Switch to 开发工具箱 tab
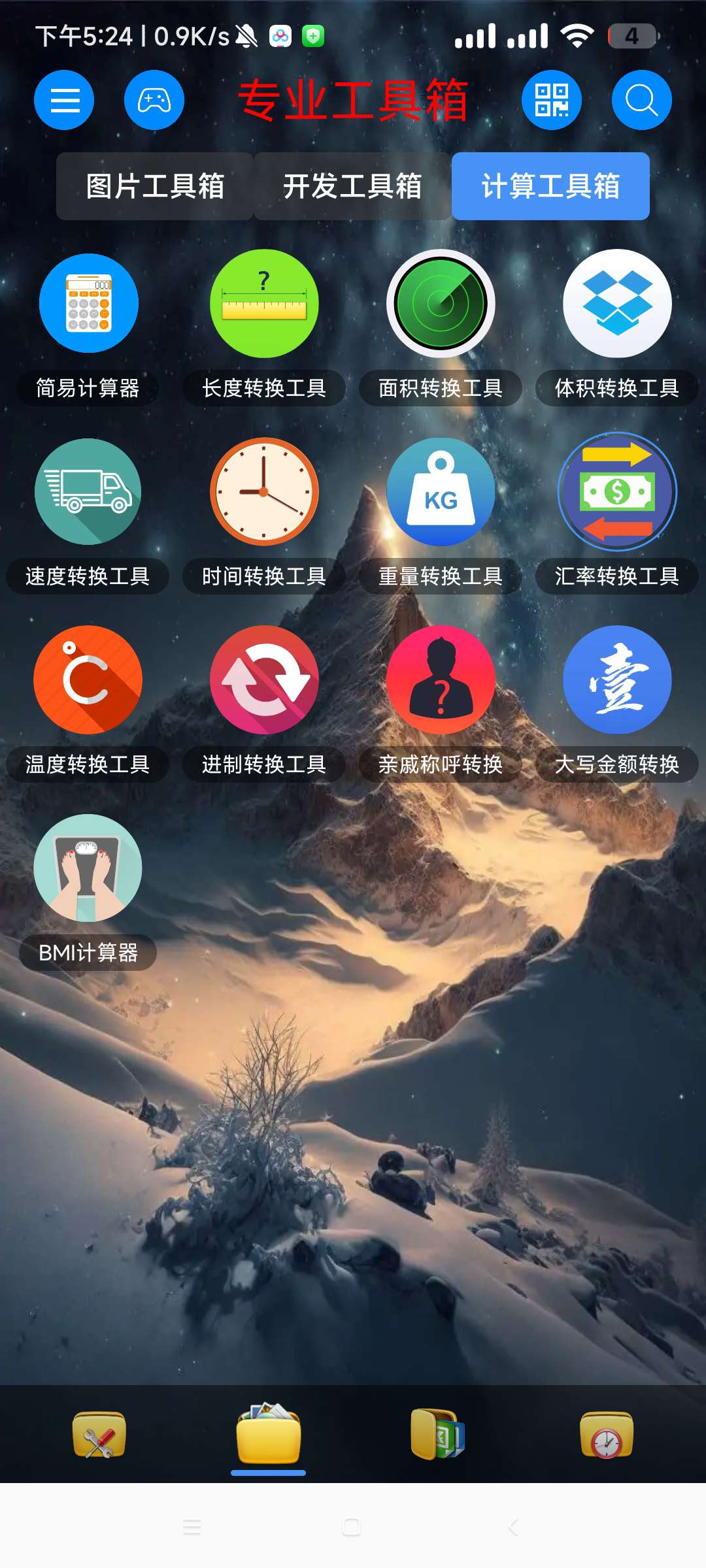This screenshot has height=1568, width=706. pos(352,186)
